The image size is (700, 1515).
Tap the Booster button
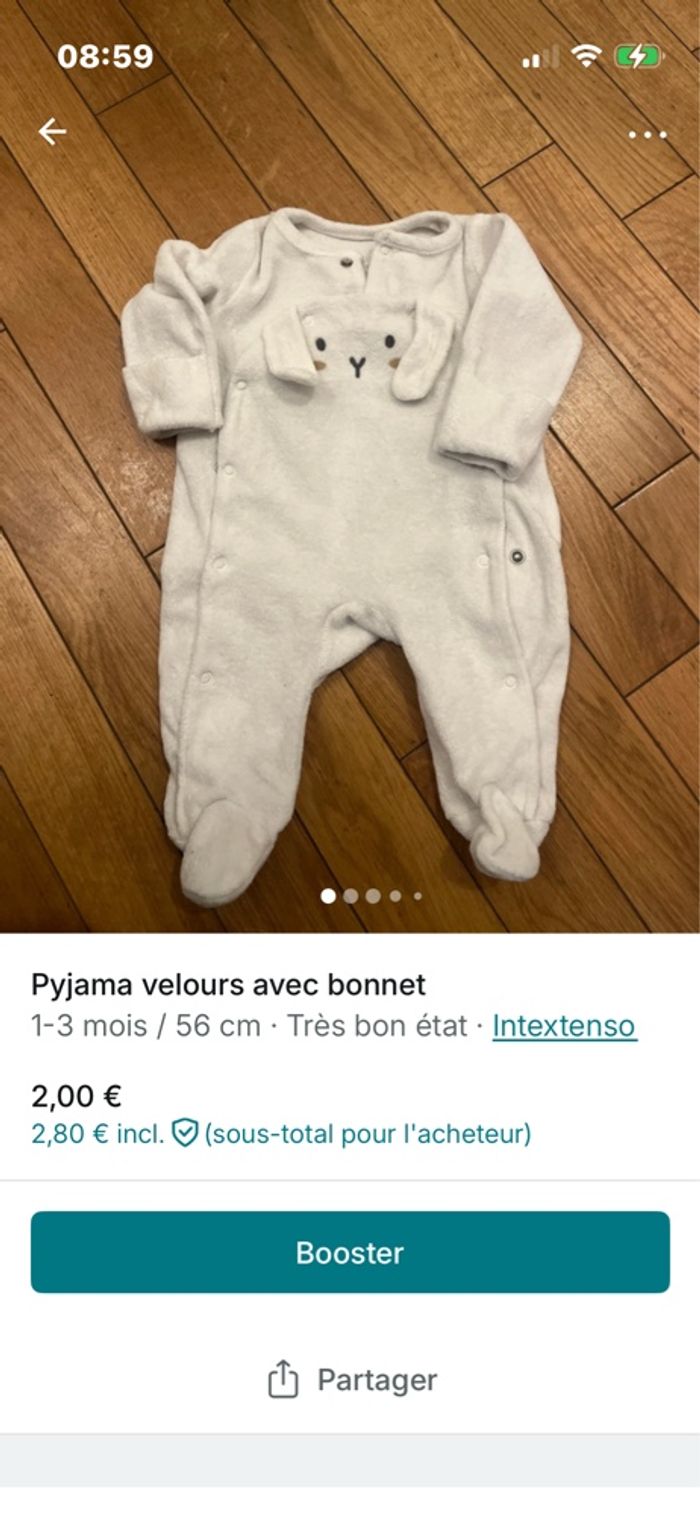coord(350,1252)
